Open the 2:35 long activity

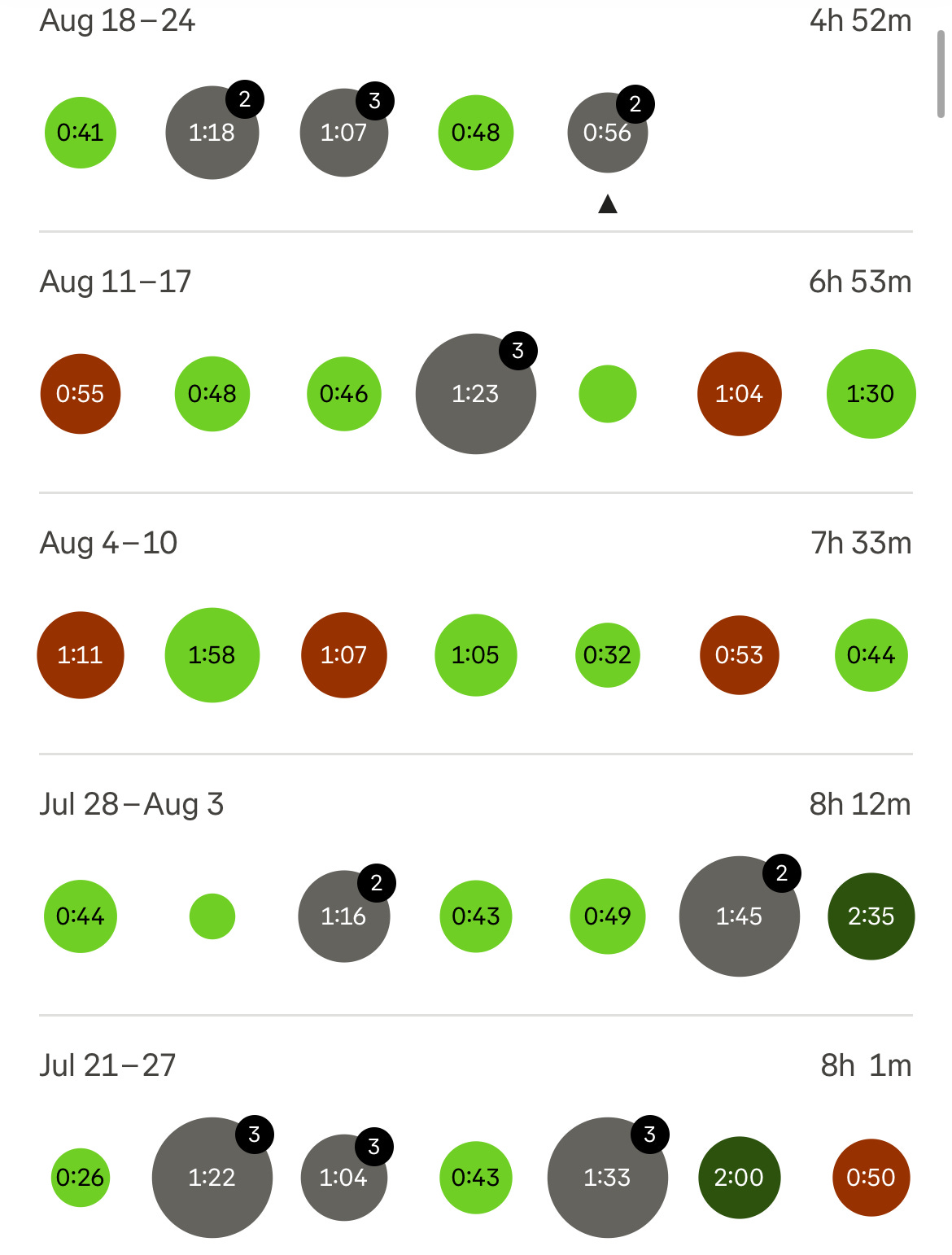871,916
